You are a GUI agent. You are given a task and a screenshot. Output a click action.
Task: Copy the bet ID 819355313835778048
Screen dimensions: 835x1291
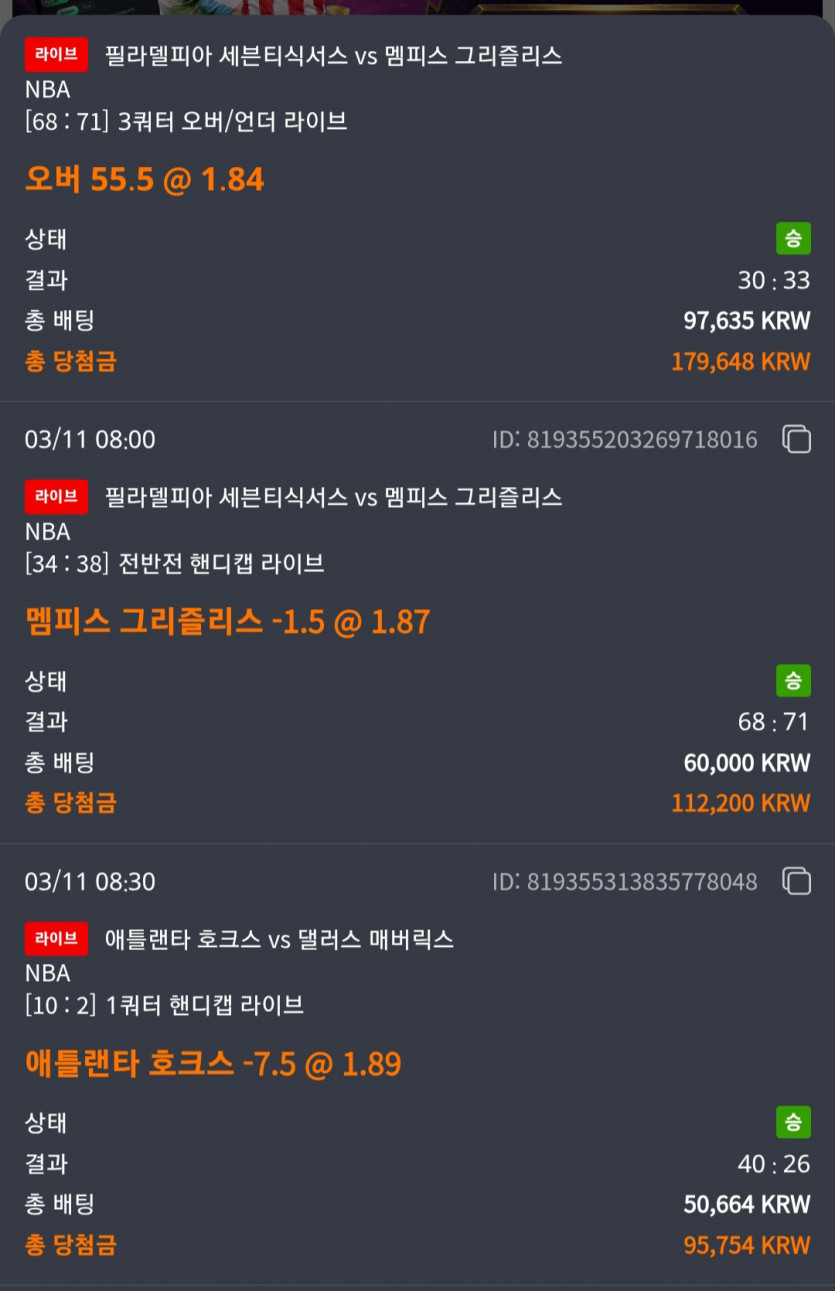[x=797, y=881]
